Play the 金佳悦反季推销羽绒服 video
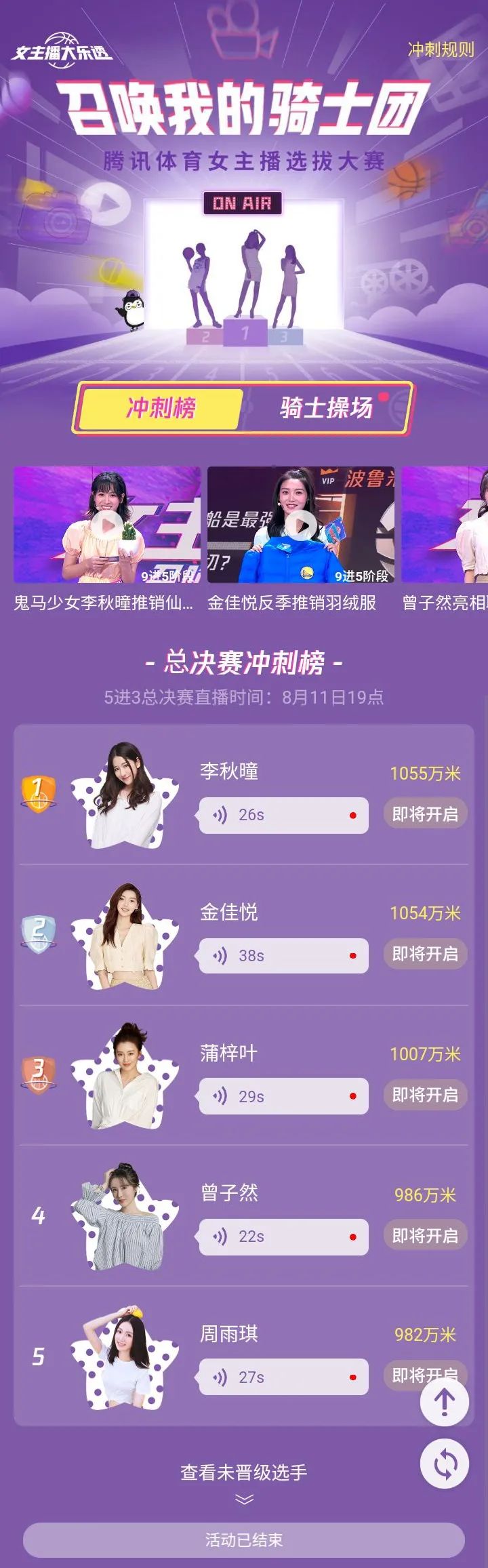 point(300,525)
